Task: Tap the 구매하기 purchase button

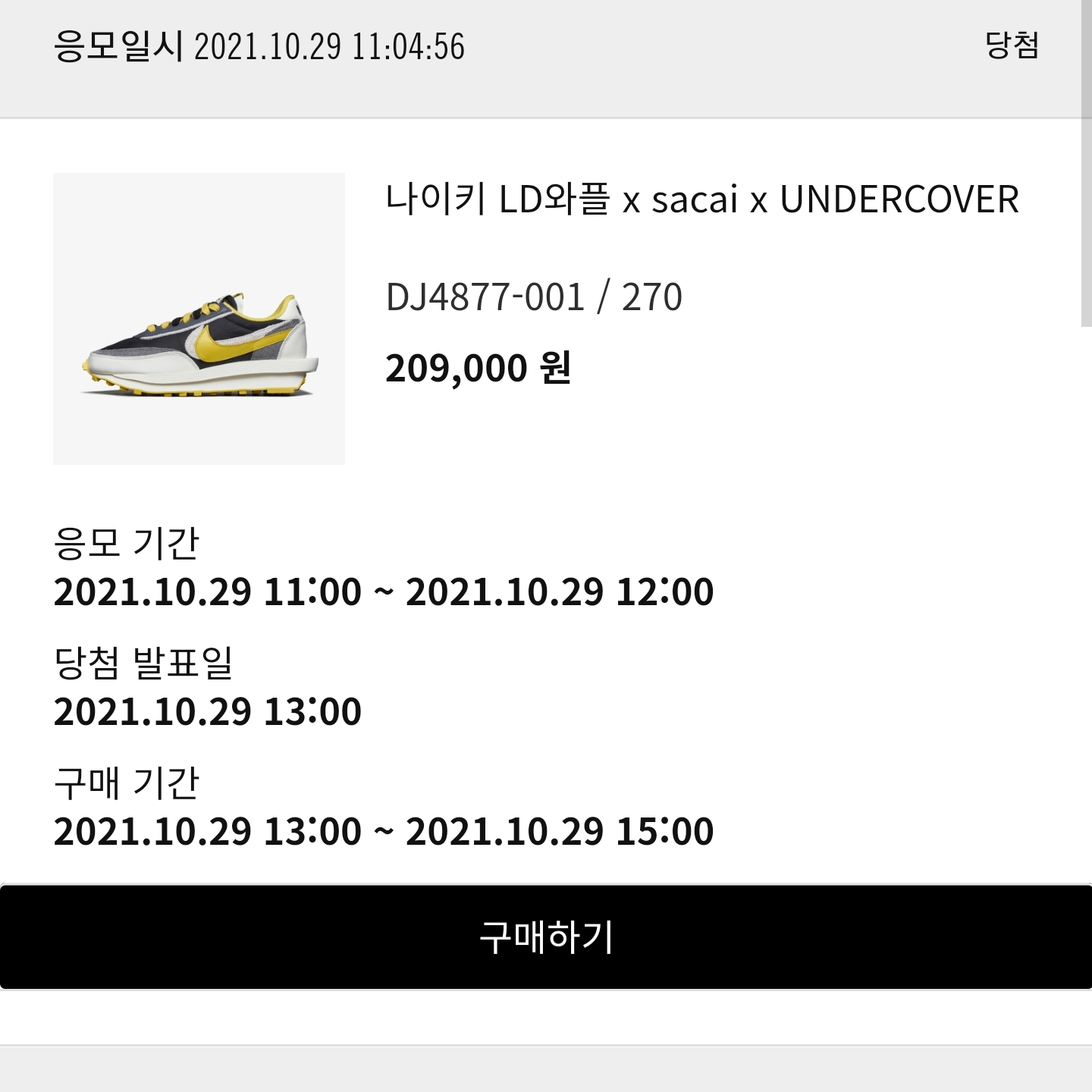Action: pyautogui.click(x=546, y=937)
